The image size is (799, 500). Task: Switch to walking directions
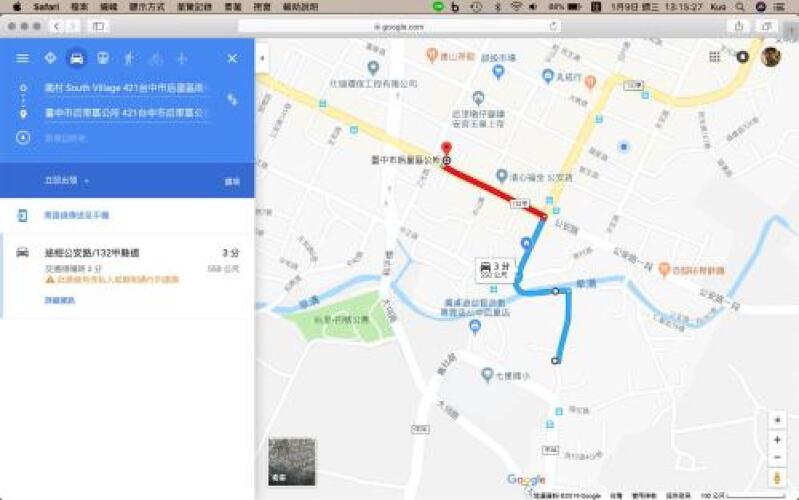[128, 58]
